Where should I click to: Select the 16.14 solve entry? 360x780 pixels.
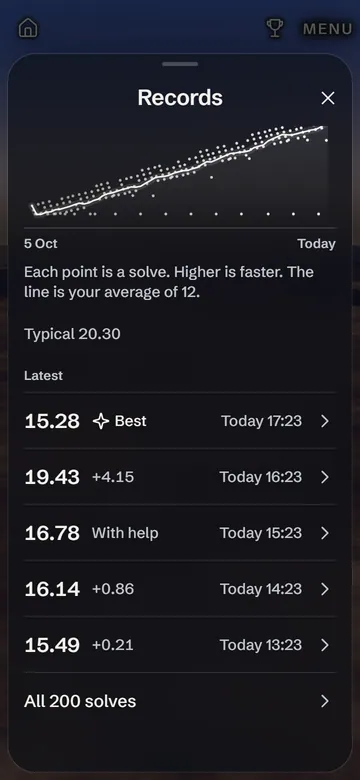(180, 589)
